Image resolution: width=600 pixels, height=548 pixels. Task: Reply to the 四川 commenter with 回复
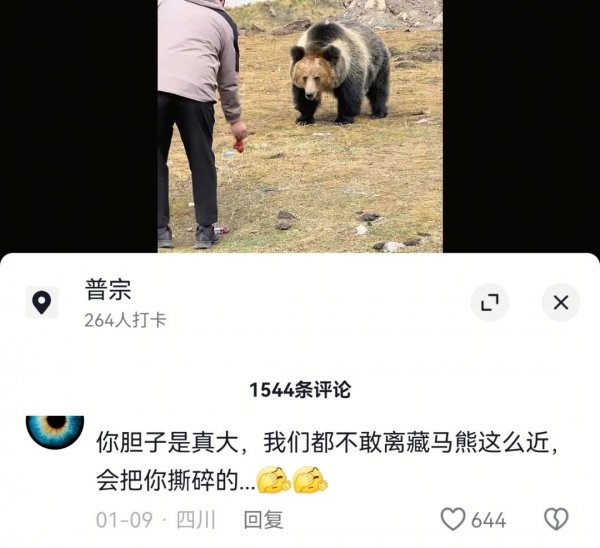(264, 520)
